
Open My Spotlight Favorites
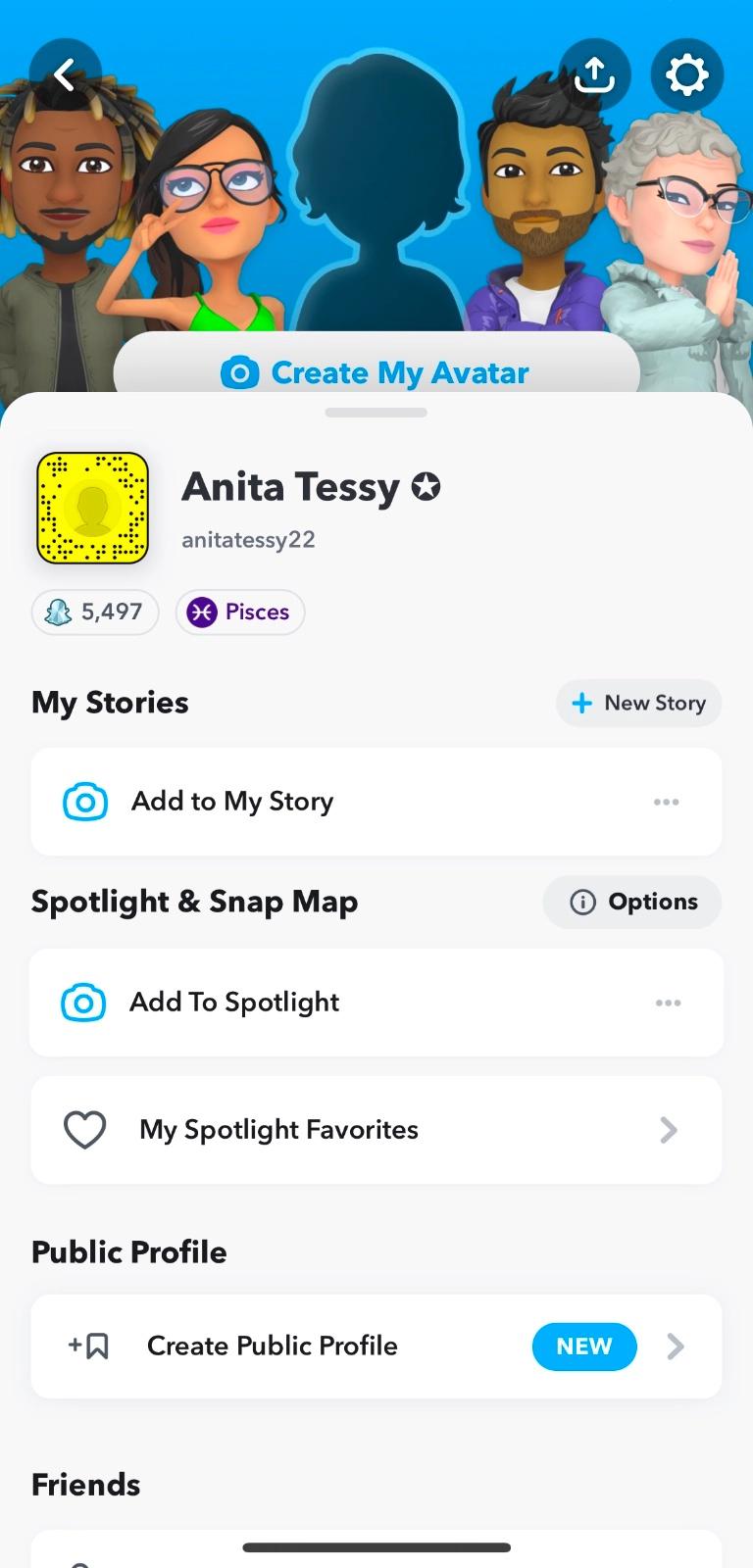[x=376, y=1130]
